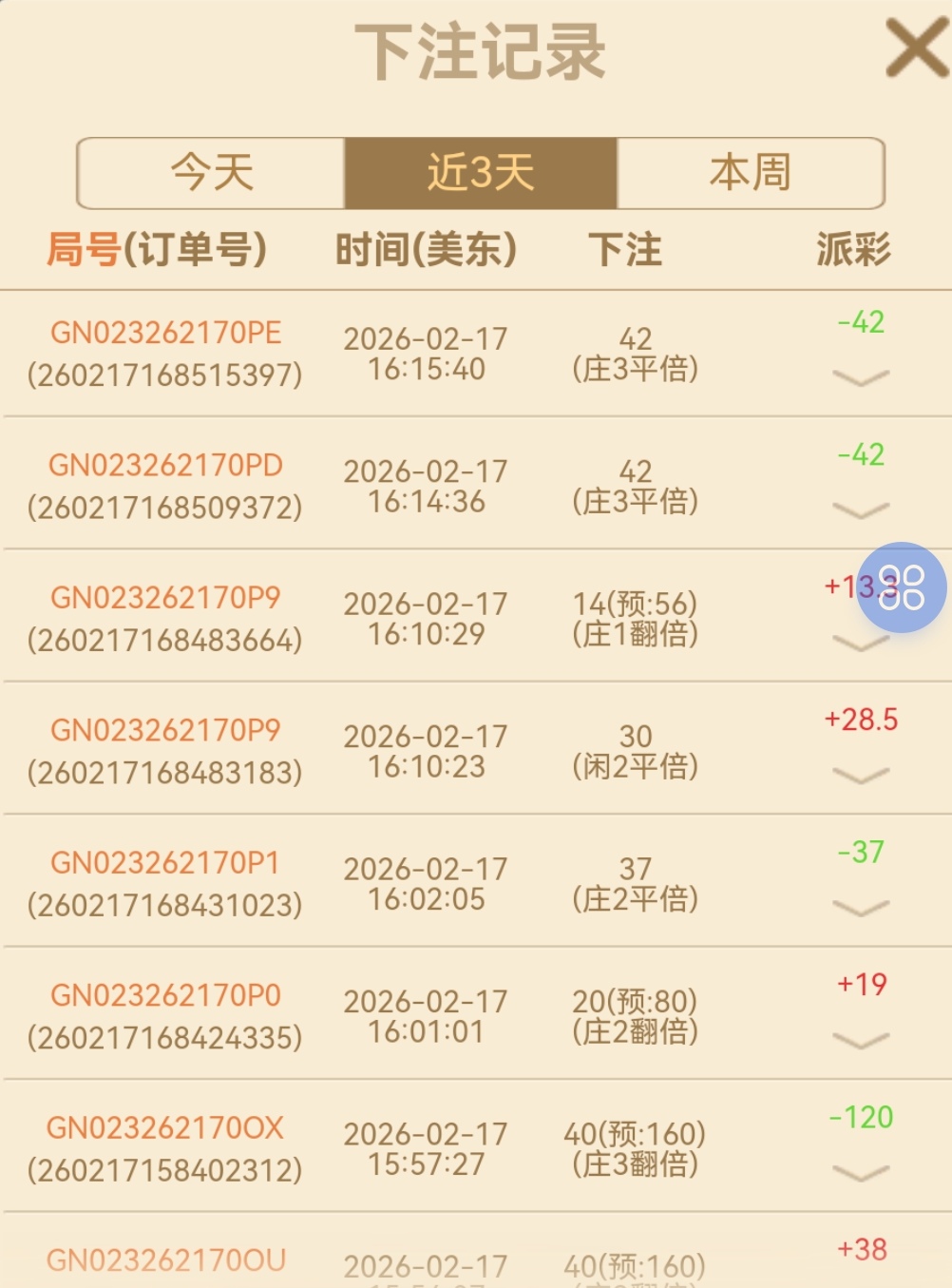Select the 近3天 tab
This screenshot has height=1288, width=952.
coord(480,172)
